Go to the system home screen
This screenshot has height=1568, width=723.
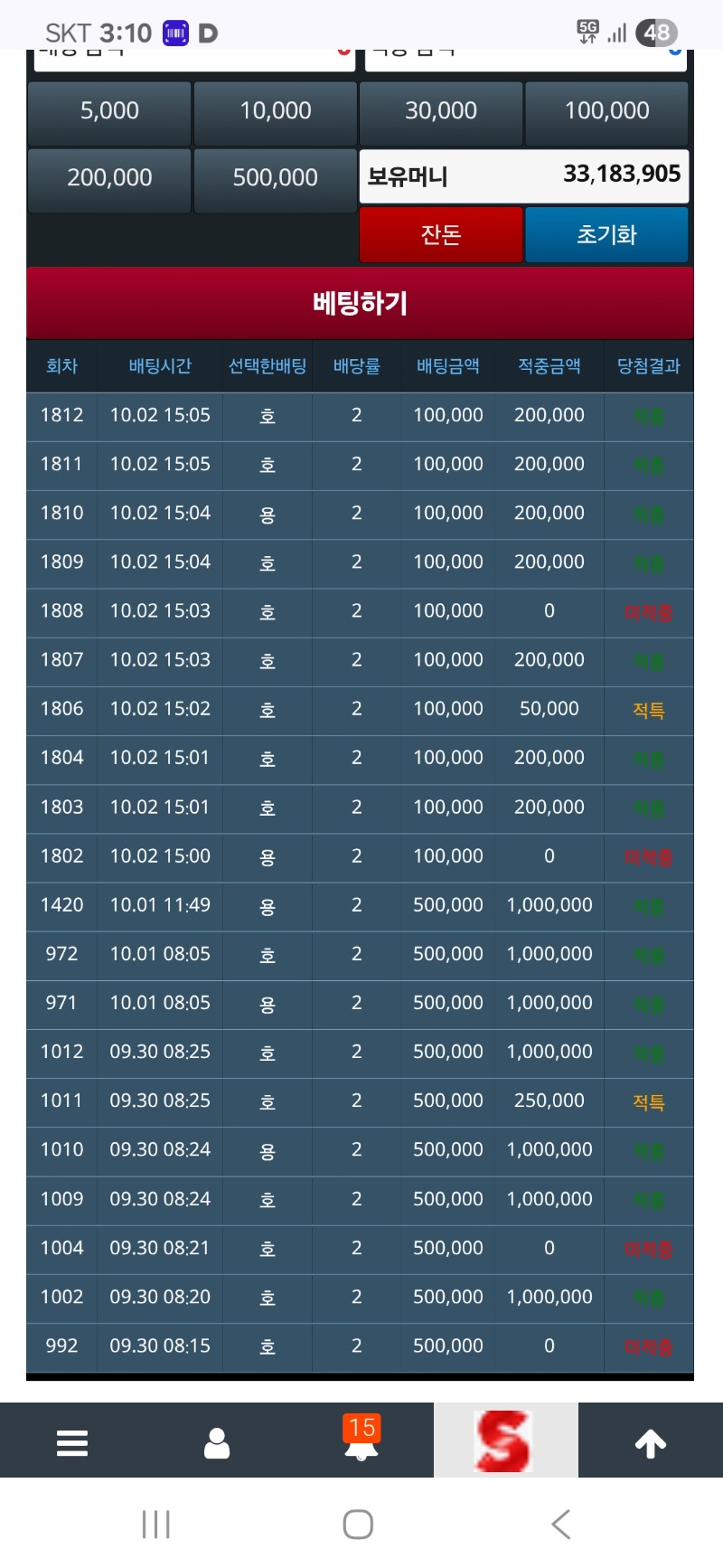coord(358,1525)
